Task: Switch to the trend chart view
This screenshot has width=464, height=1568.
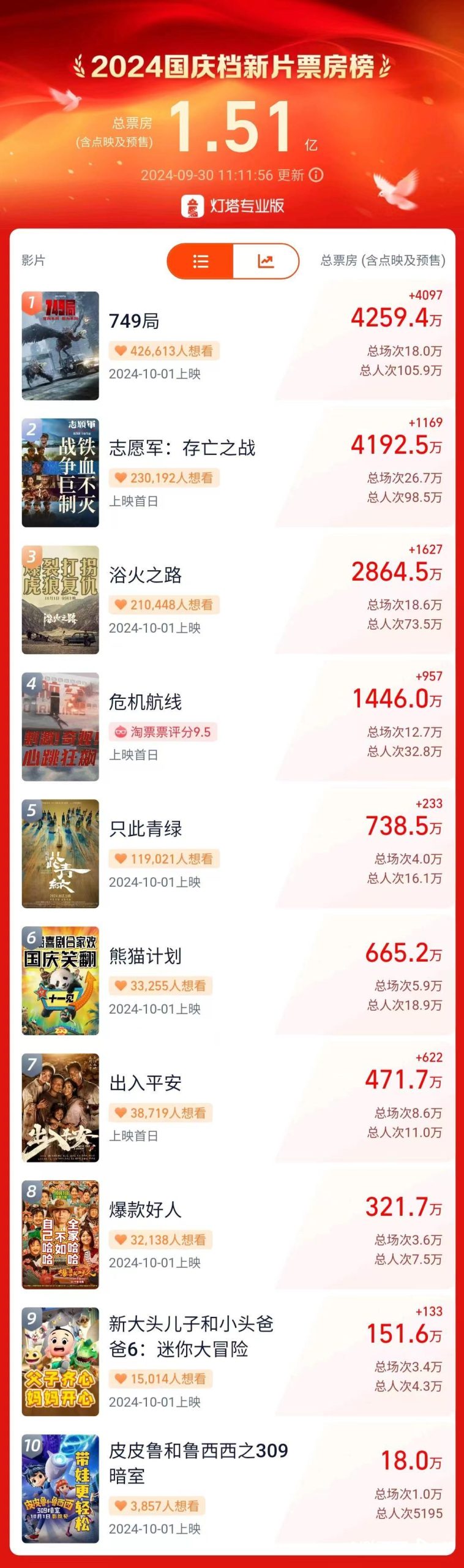Action: [266, 262]
